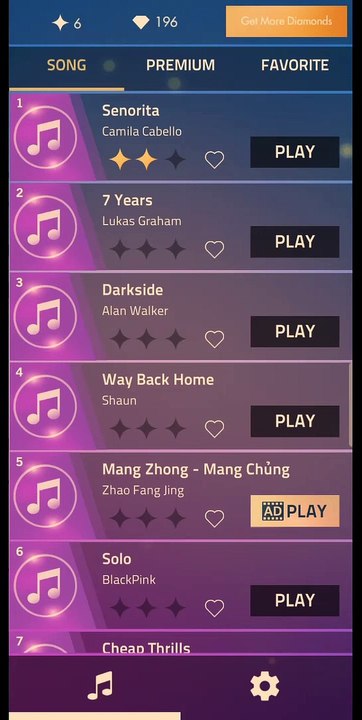The width and height of the screenshot is (362, 720).
Task: Add Solo to favorites
Action: 214,608
